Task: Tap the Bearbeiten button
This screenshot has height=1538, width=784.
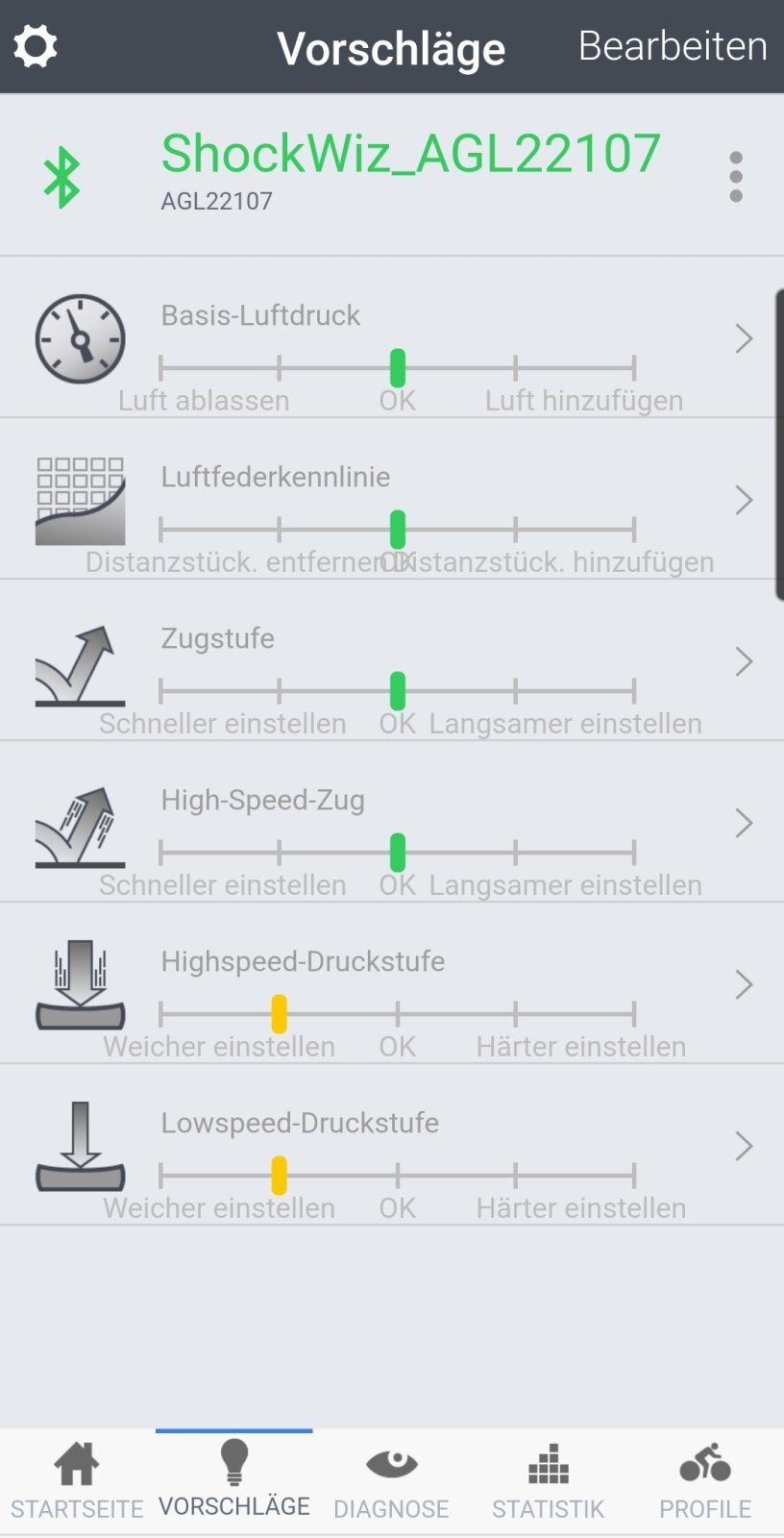Action: pyautogui.click(x=672, y=46)
